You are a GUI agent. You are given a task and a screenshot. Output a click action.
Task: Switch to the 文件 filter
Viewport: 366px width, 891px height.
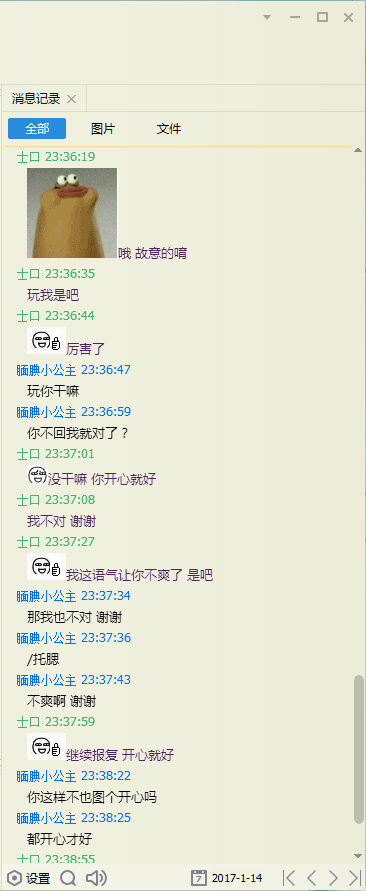tap(169, 128)
